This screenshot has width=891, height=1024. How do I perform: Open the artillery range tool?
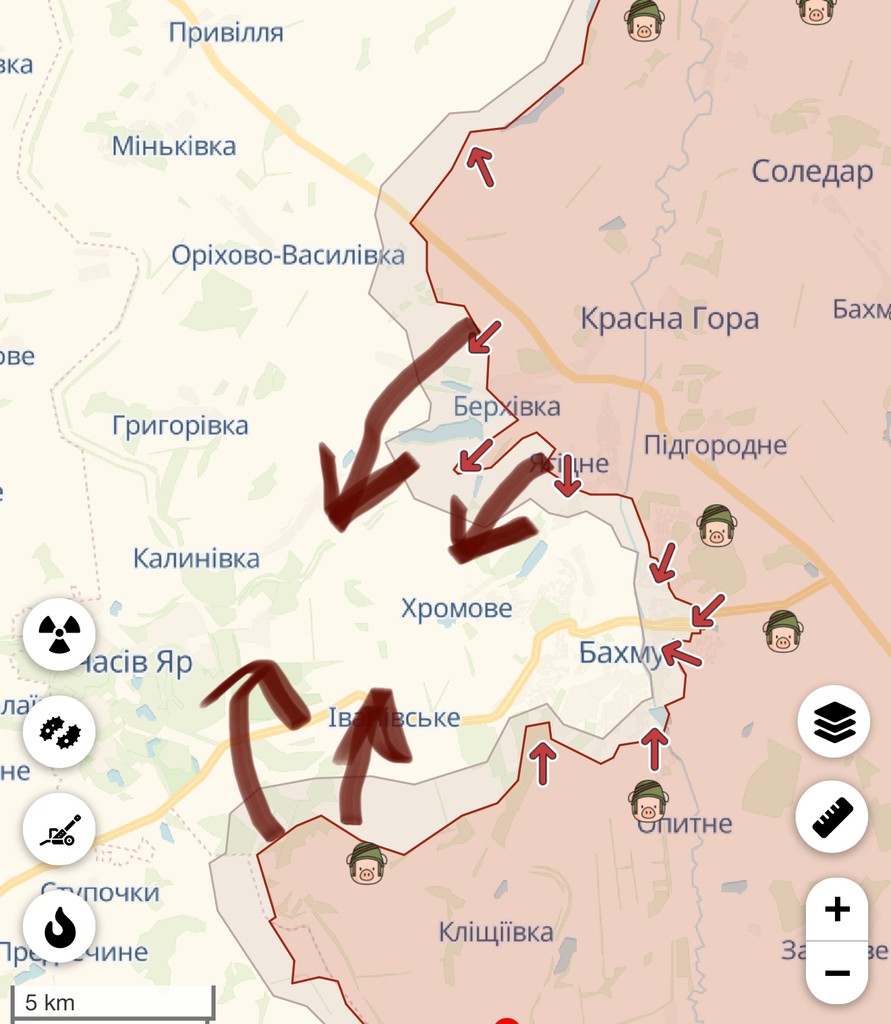click(59, 830)
